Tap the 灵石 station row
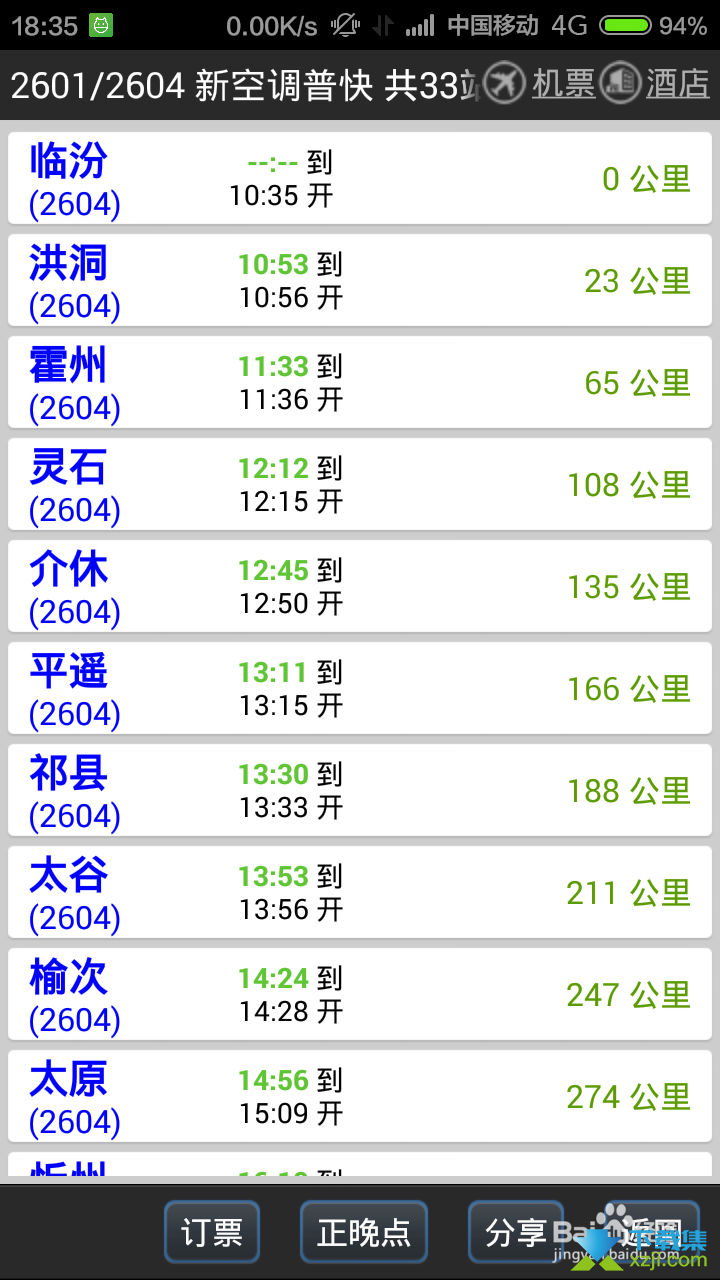Screen dimensions: 720x1280 click(360, 484)
